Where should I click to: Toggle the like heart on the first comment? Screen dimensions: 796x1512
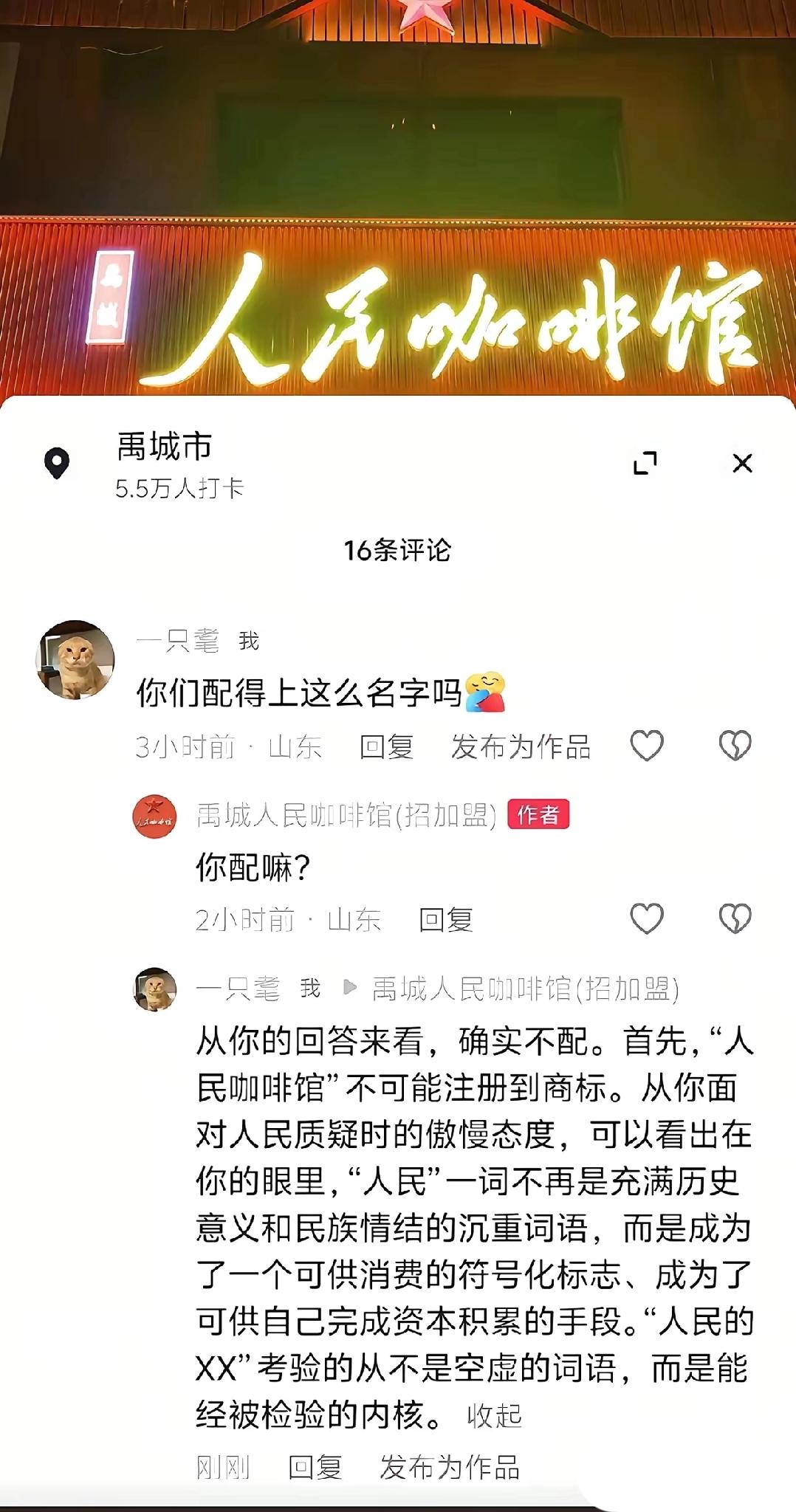pos(650,746)
